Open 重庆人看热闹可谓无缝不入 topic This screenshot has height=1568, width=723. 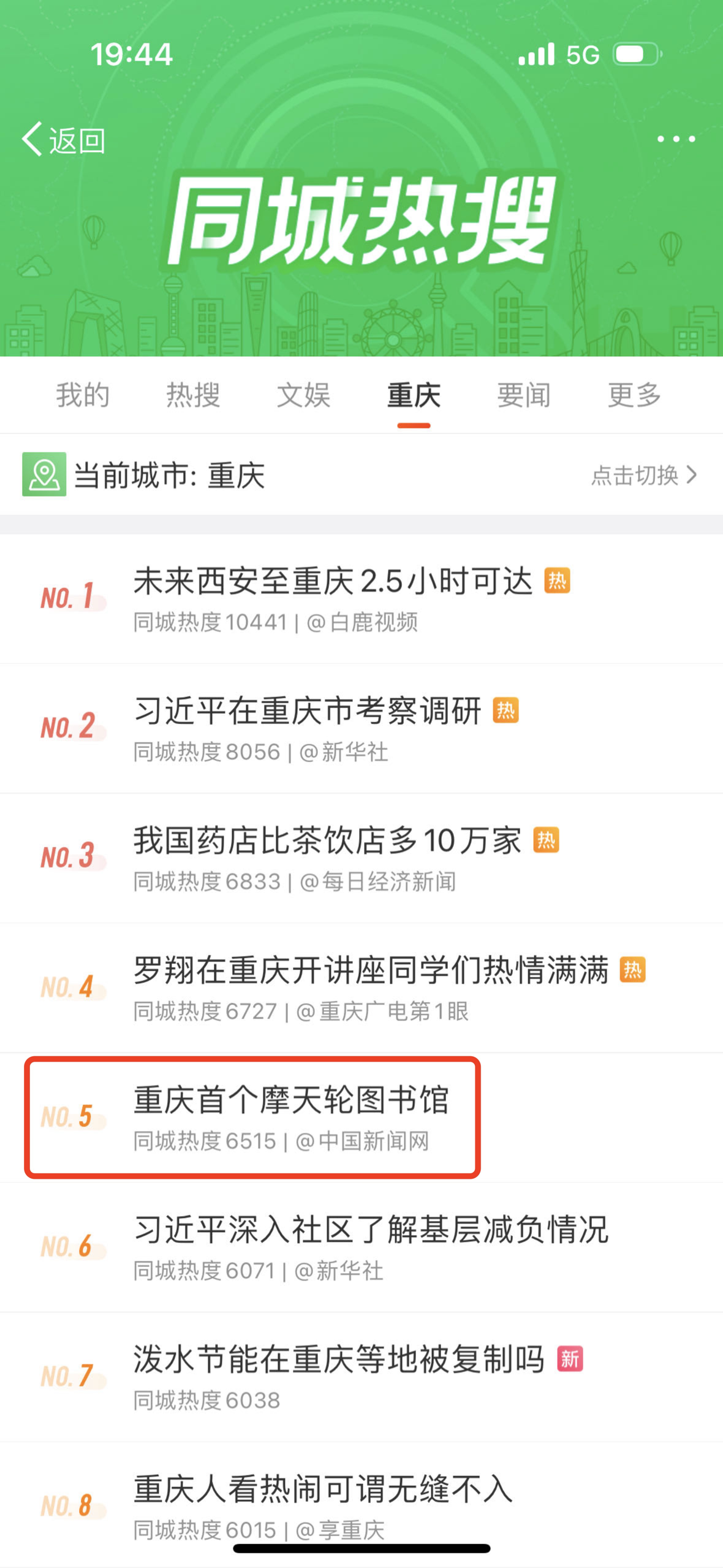tap(323, 1489)
